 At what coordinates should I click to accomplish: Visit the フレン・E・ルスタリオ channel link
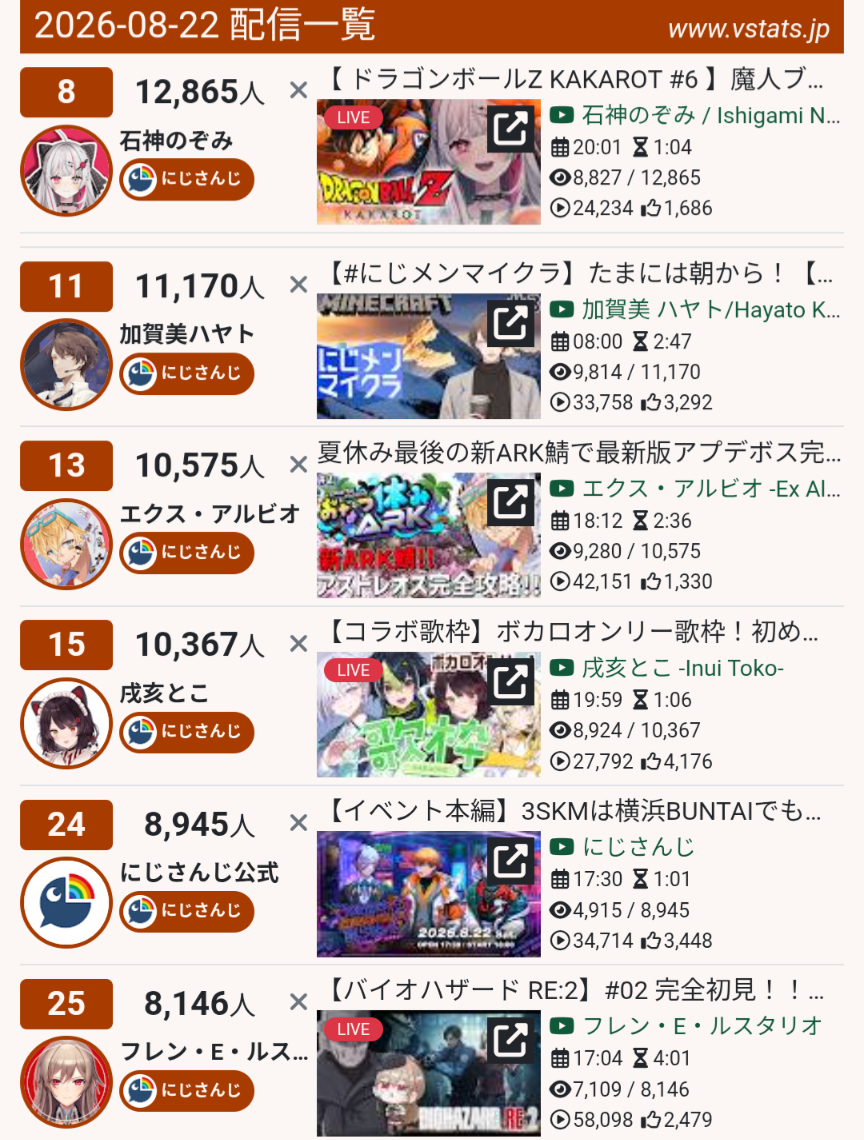pos(686,1026)
